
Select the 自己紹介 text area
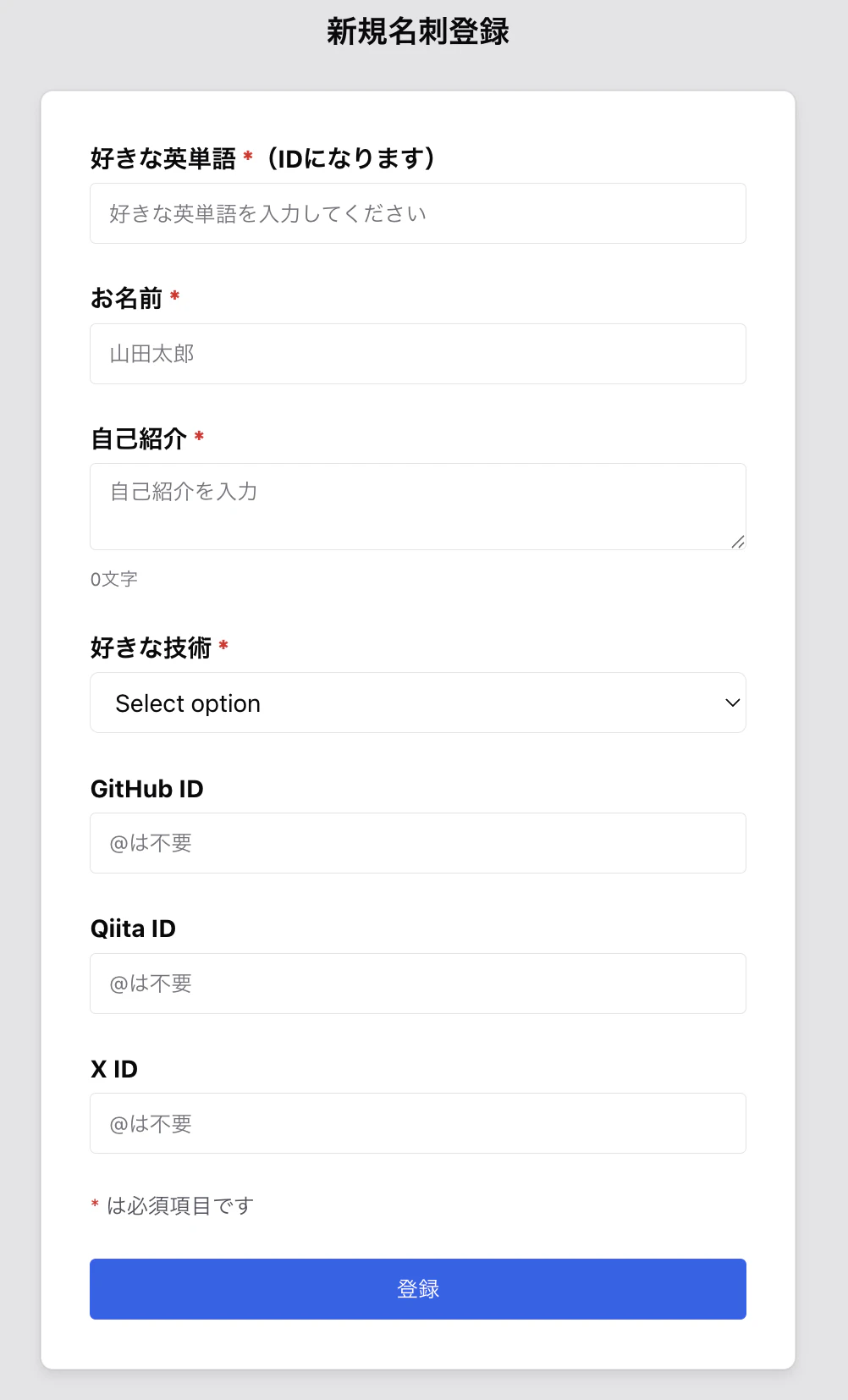pos(418,506)
